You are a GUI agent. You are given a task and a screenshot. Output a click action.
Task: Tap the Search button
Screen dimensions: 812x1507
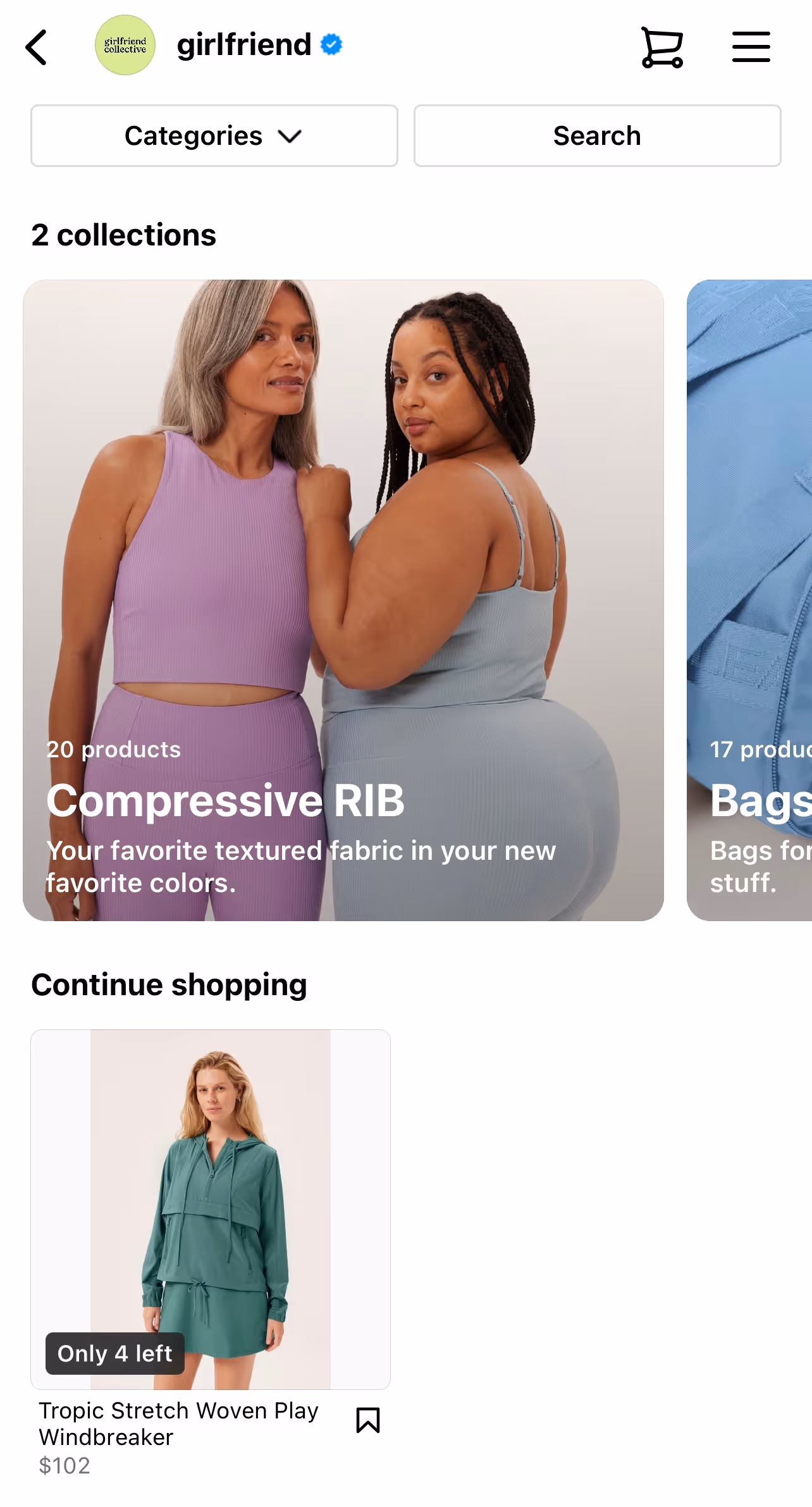(598, 136)
